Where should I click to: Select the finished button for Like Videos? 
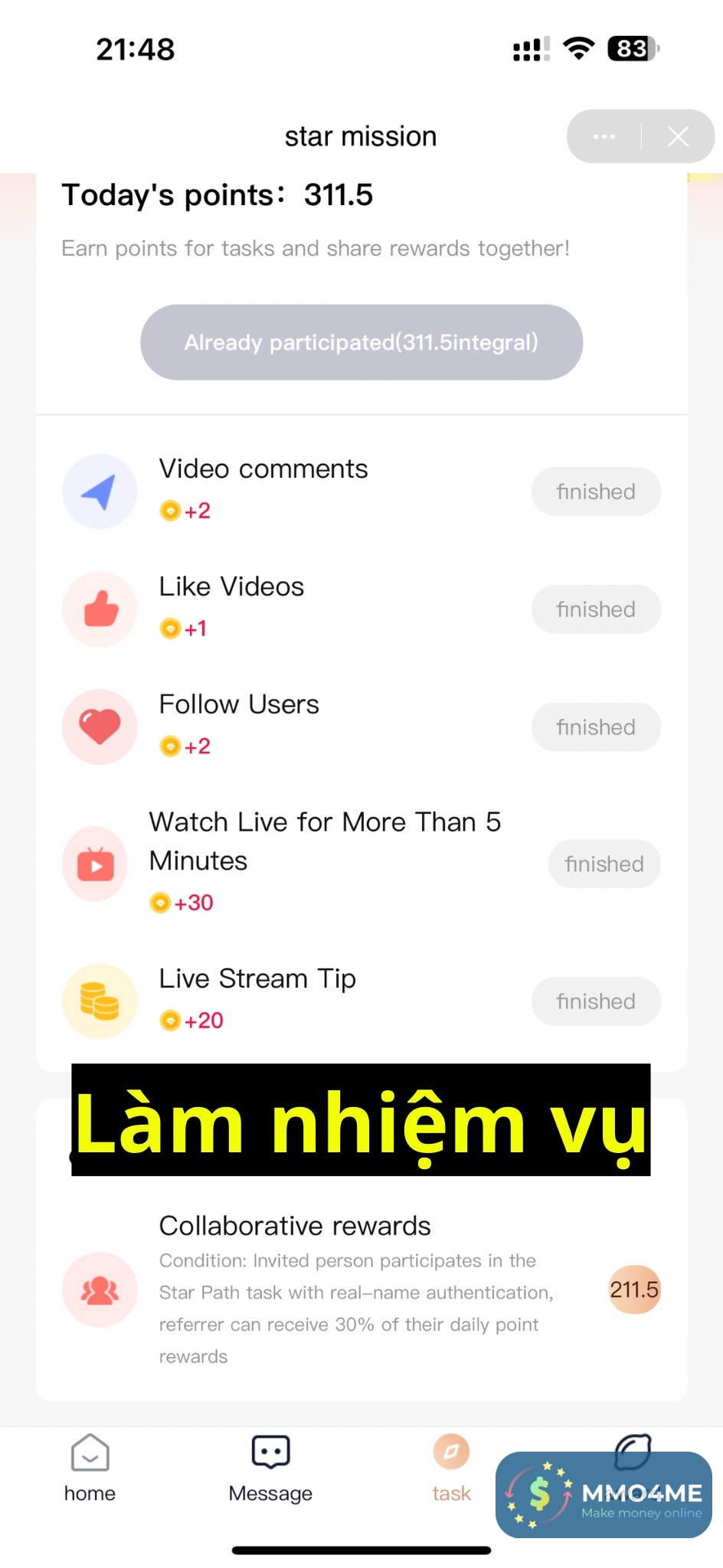pos(596,609)
